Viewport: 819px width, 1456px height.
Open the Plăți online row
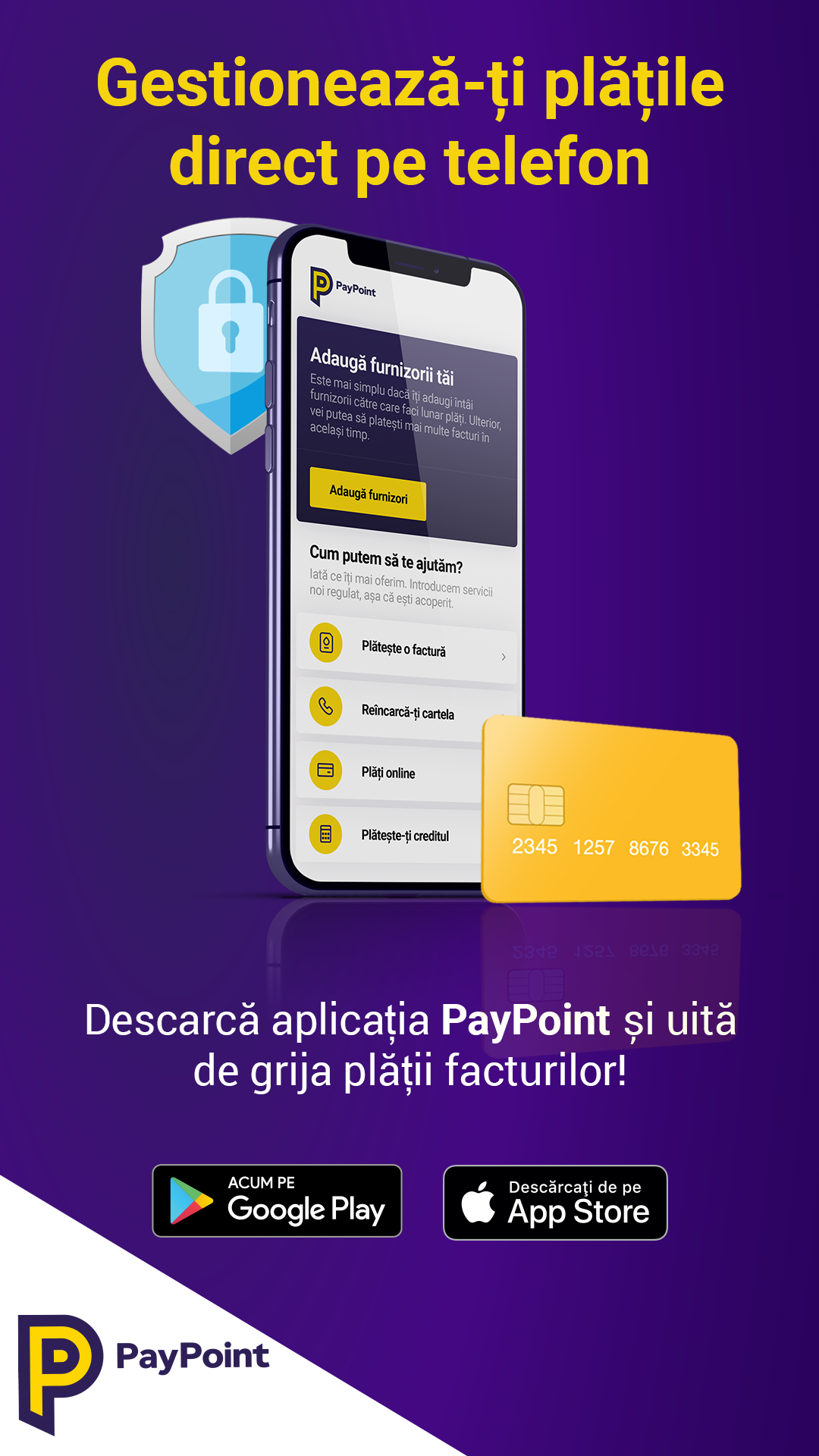(x=387, y=772)
